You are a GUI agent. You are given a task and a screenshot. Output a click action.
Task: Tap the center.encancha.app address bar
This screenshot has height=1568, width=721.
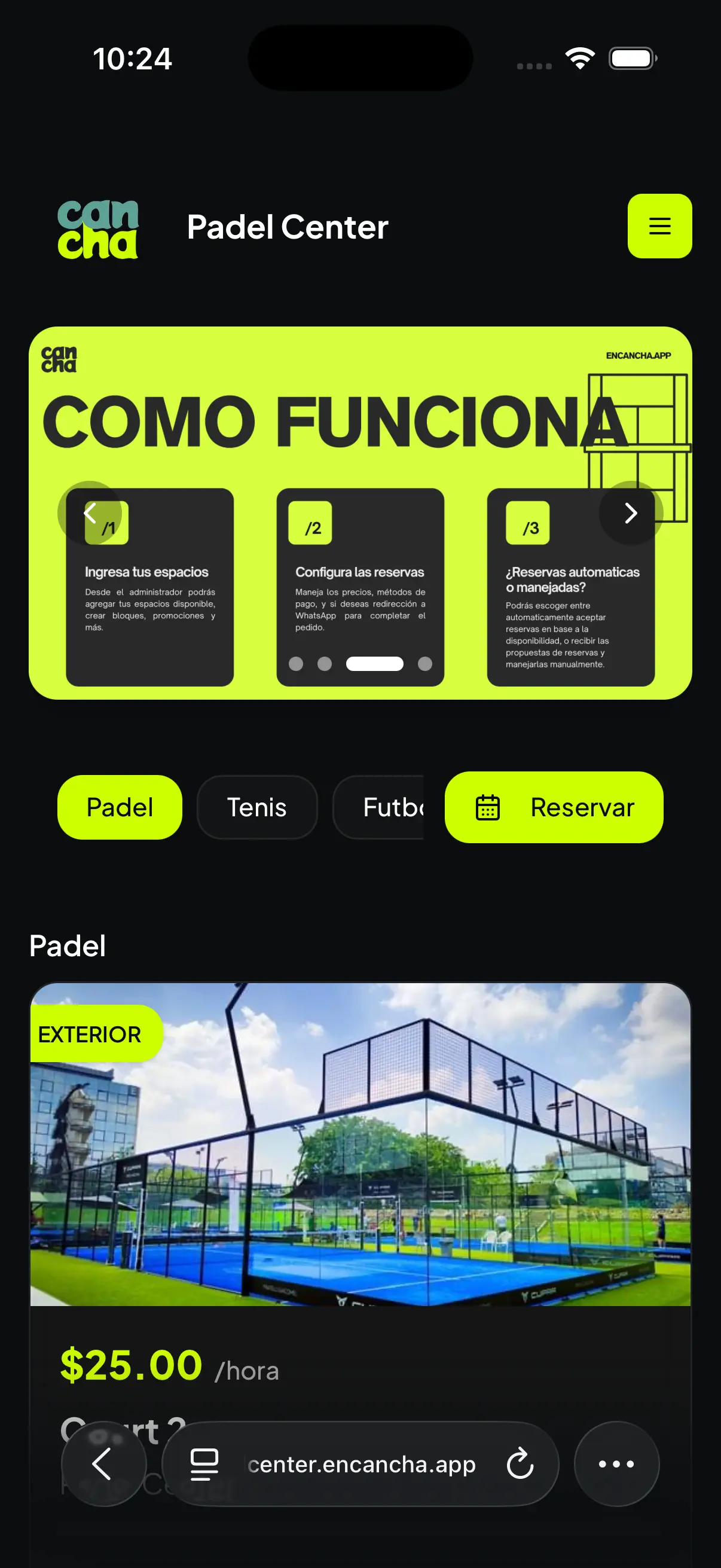(362, 1464)
